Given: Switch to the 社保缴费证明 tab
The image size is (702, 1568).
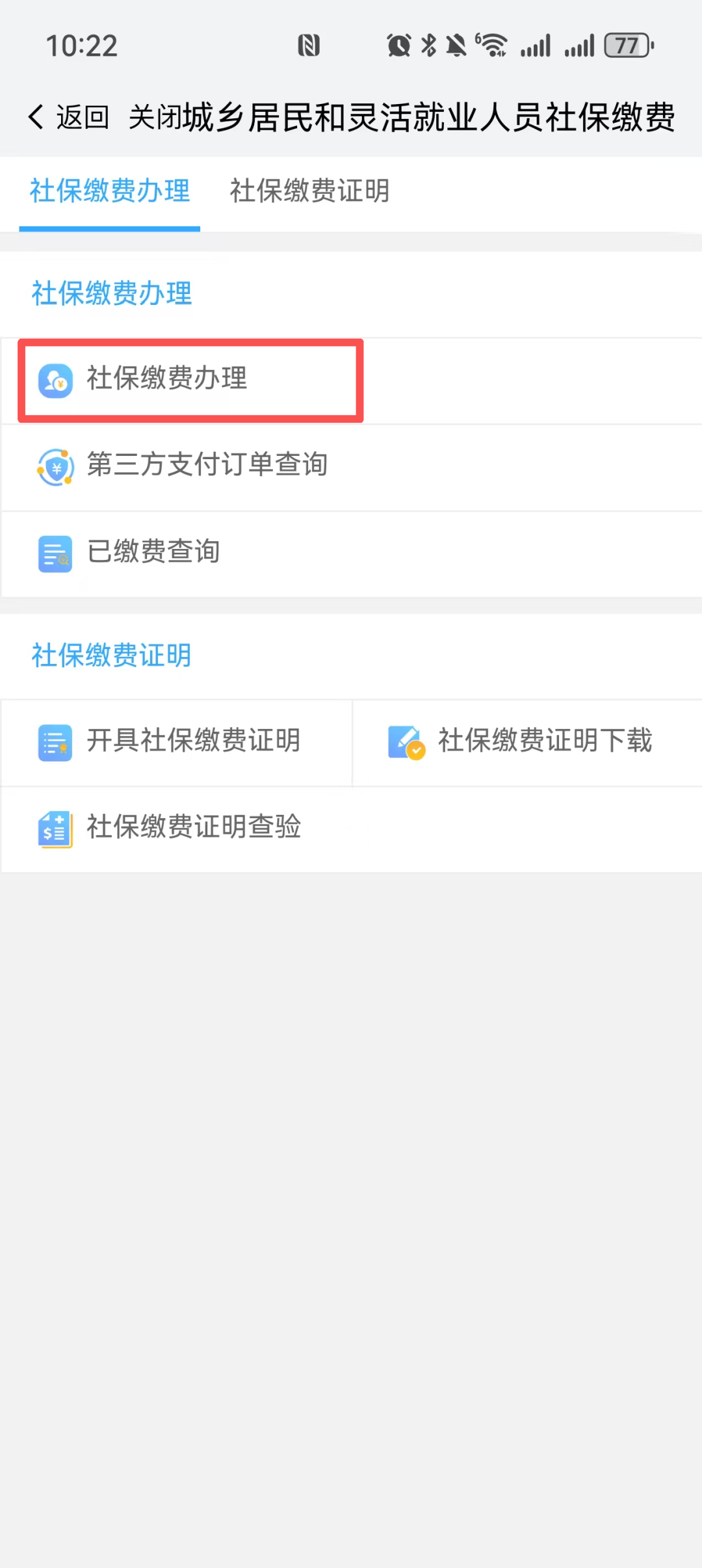Looking at the screenshot, I should click(x=309, y=192).
